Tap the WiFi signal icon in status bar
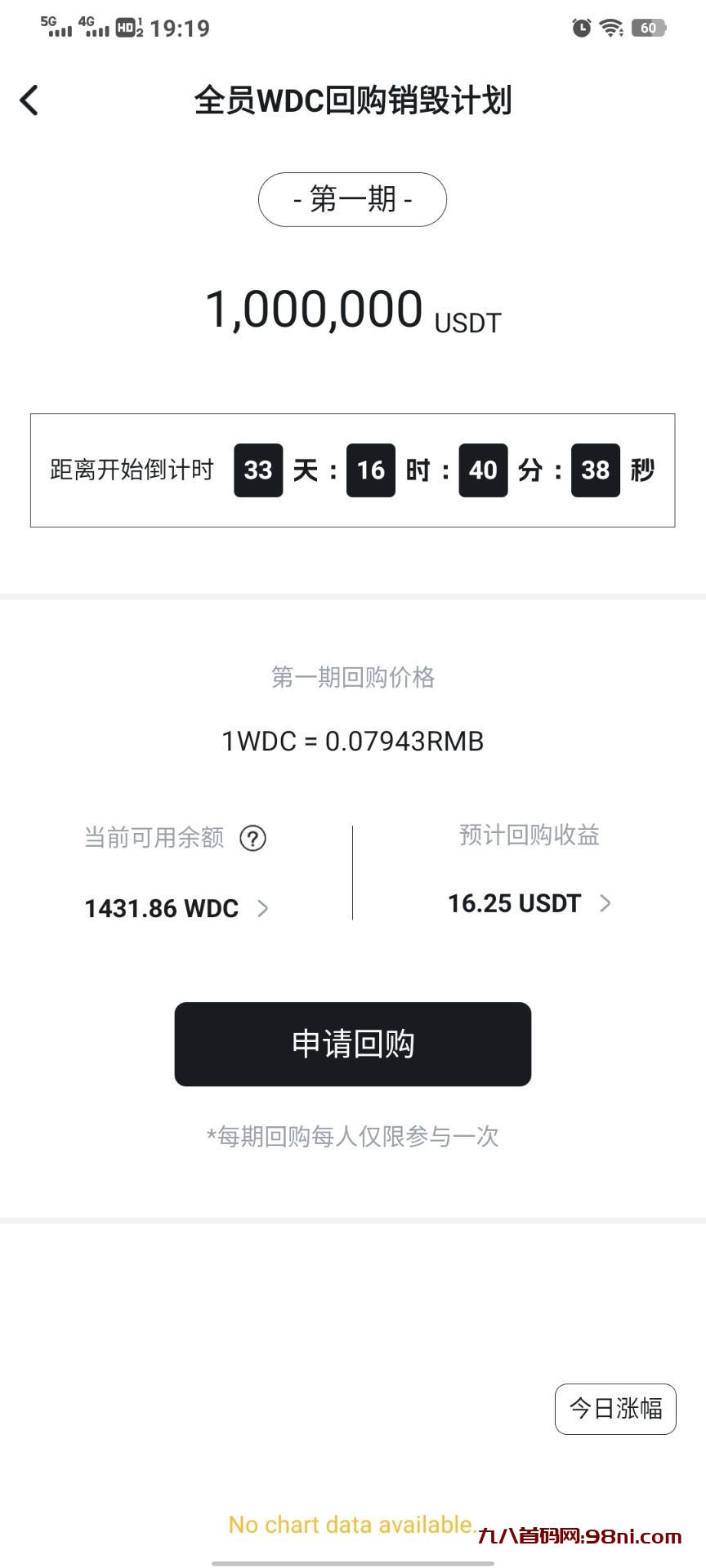 (x=611, y=28)
